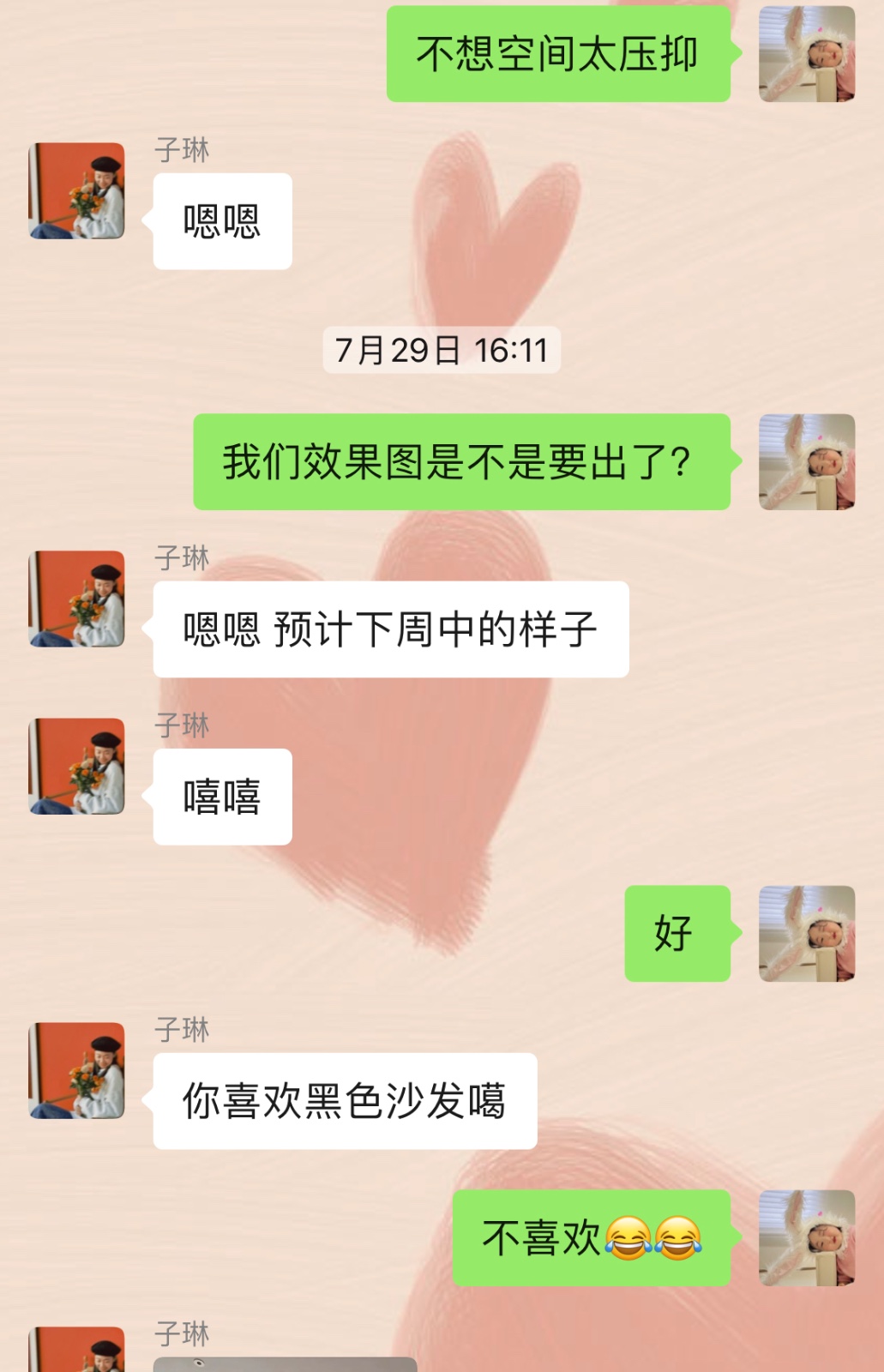Open my avatar beside the 好 reply
This screenshot has height=1372, width=884.
click(x=807, y=934)
